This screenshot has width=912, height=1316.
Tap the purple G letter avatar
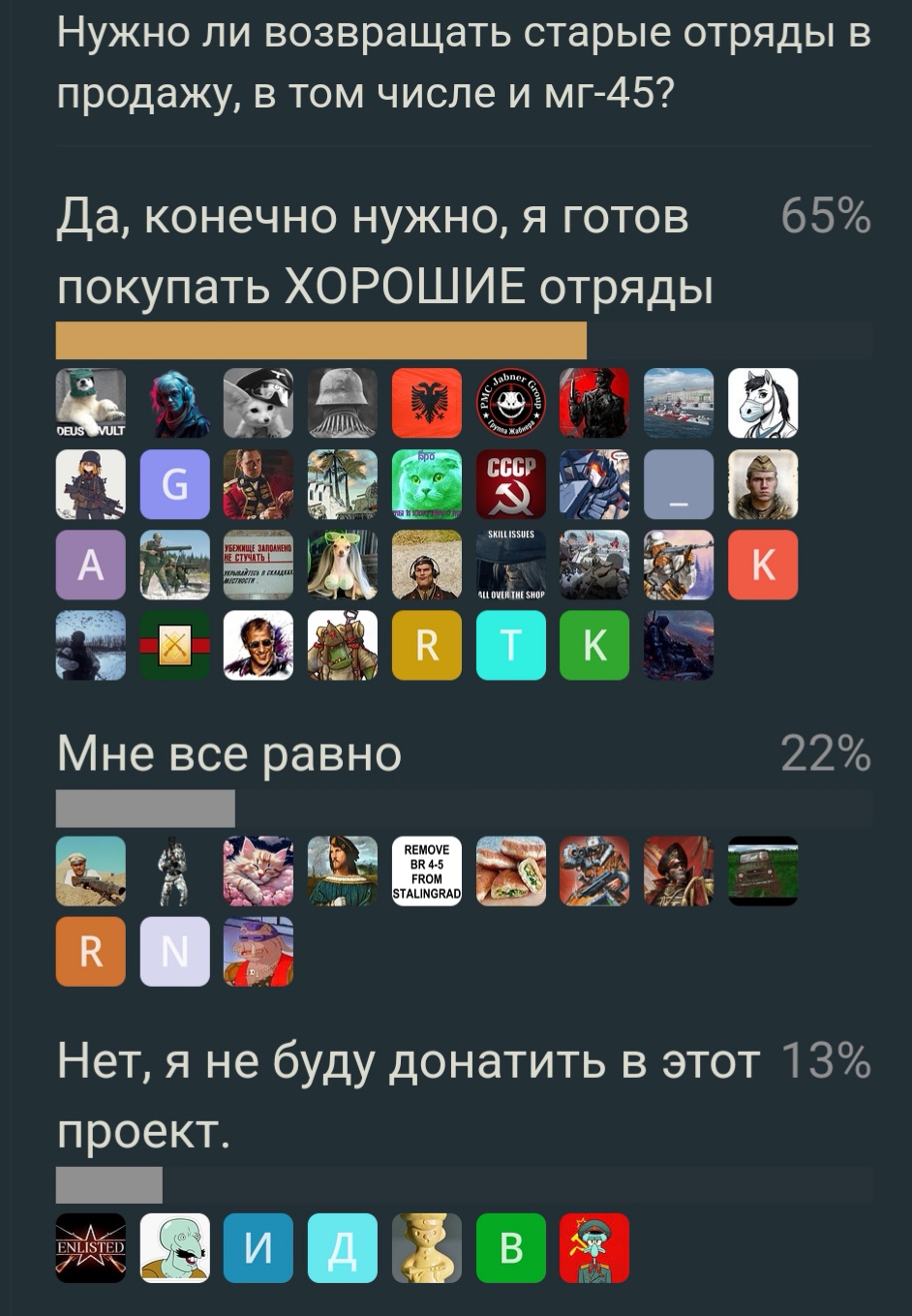coord(174,483)
